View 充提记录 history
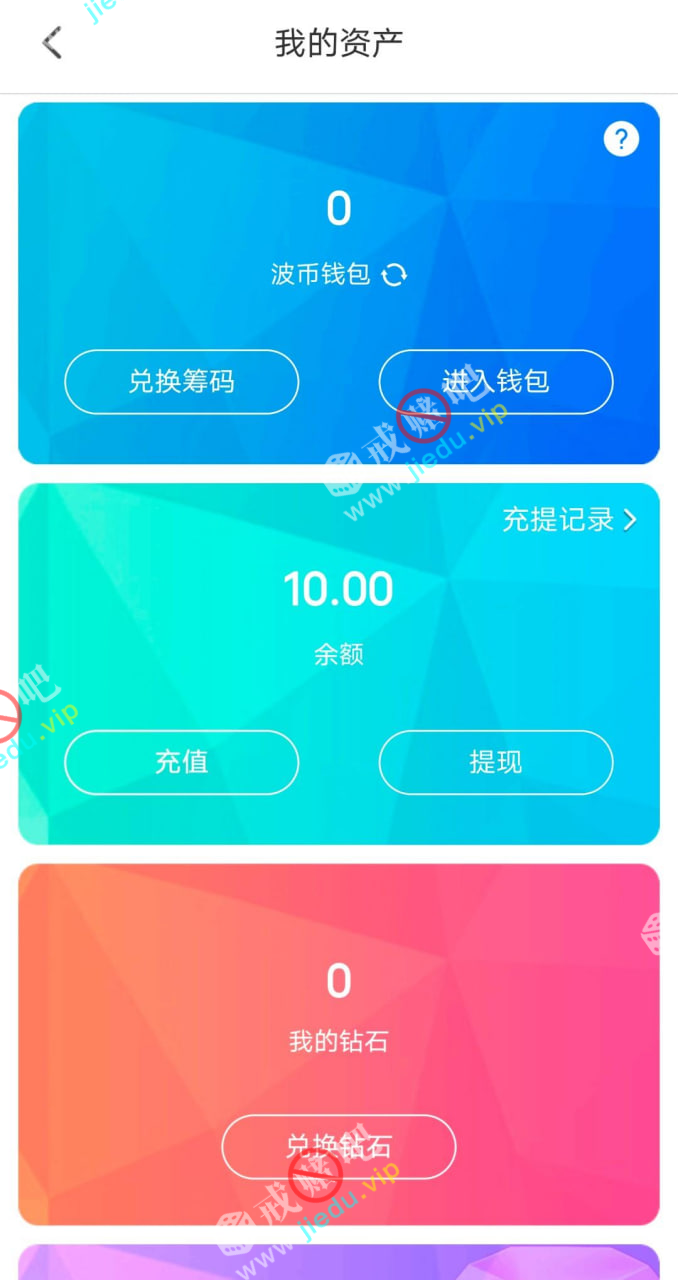The height and width of the screenshot is (1280, 678). pos(568,520)
